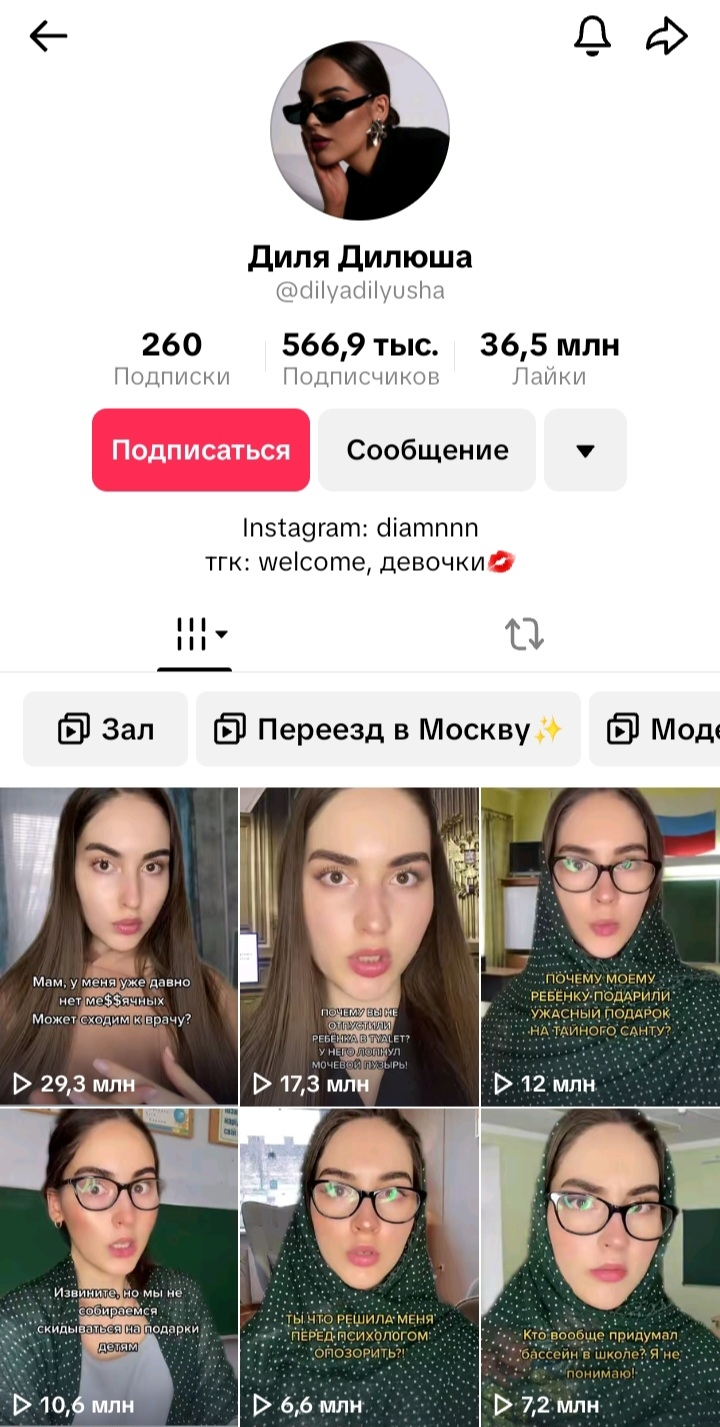Viewport: 720px width, 1427px height.
Task: Open the profile avatar photo
Action: pos(360,131)
